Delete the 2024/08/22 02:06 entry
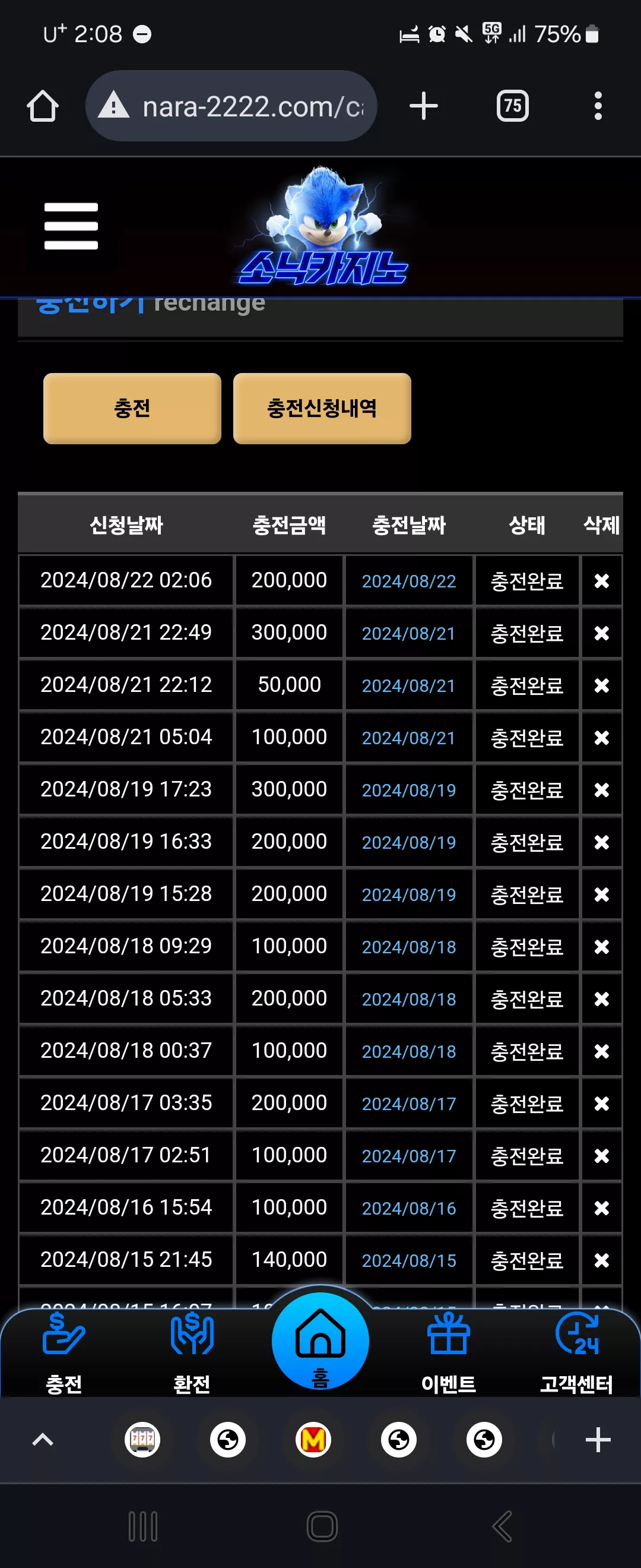Screen dimensions: 641x1568 (x=601, y=581)
